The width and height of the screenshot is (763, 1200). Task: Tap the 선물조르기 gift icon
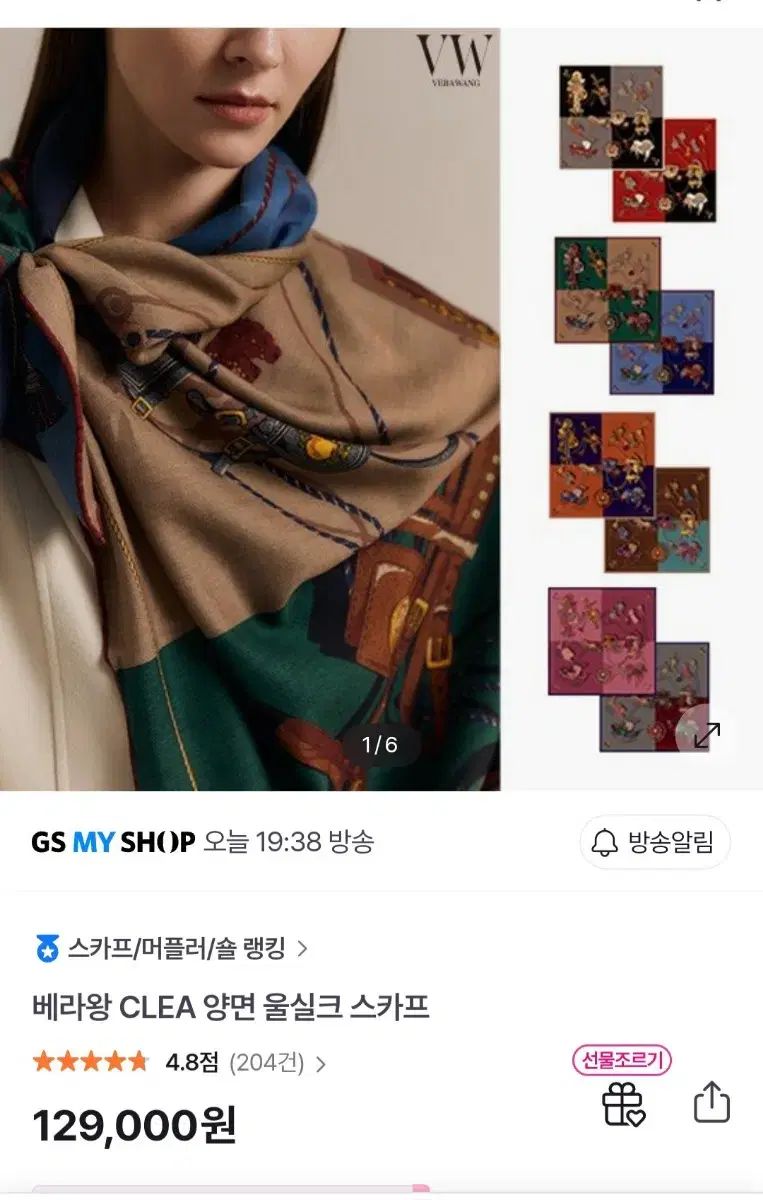pos(623,1104)
